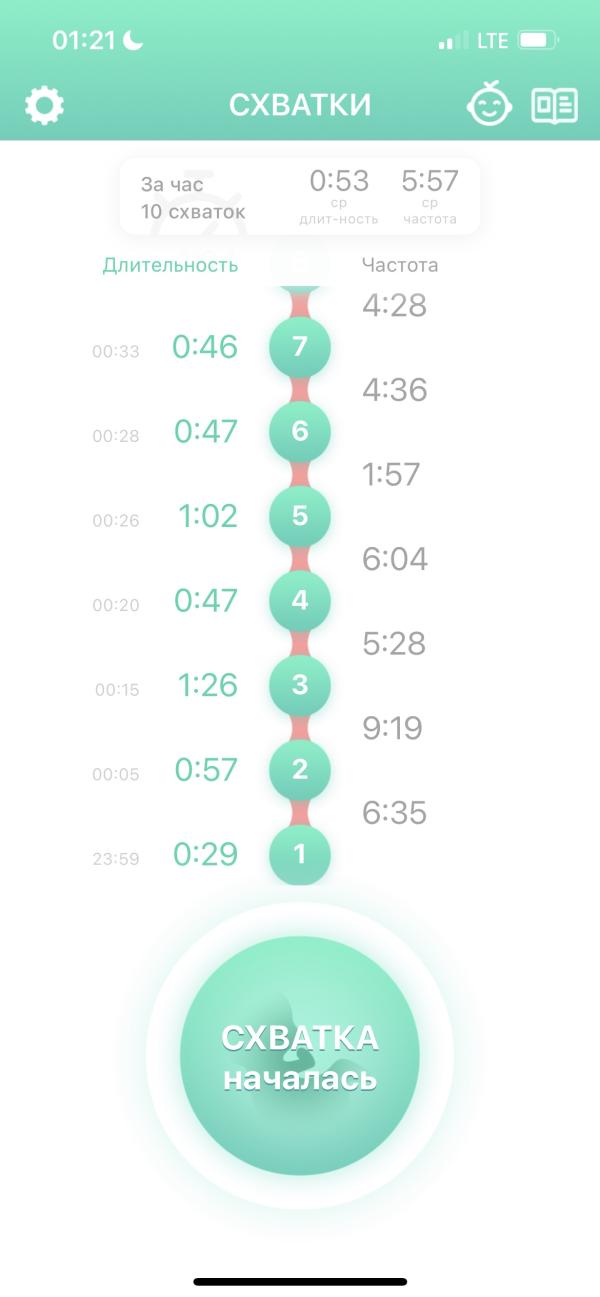Open the settings gear
This screenshot has height=1297, width=600.
tap(44, 105)
